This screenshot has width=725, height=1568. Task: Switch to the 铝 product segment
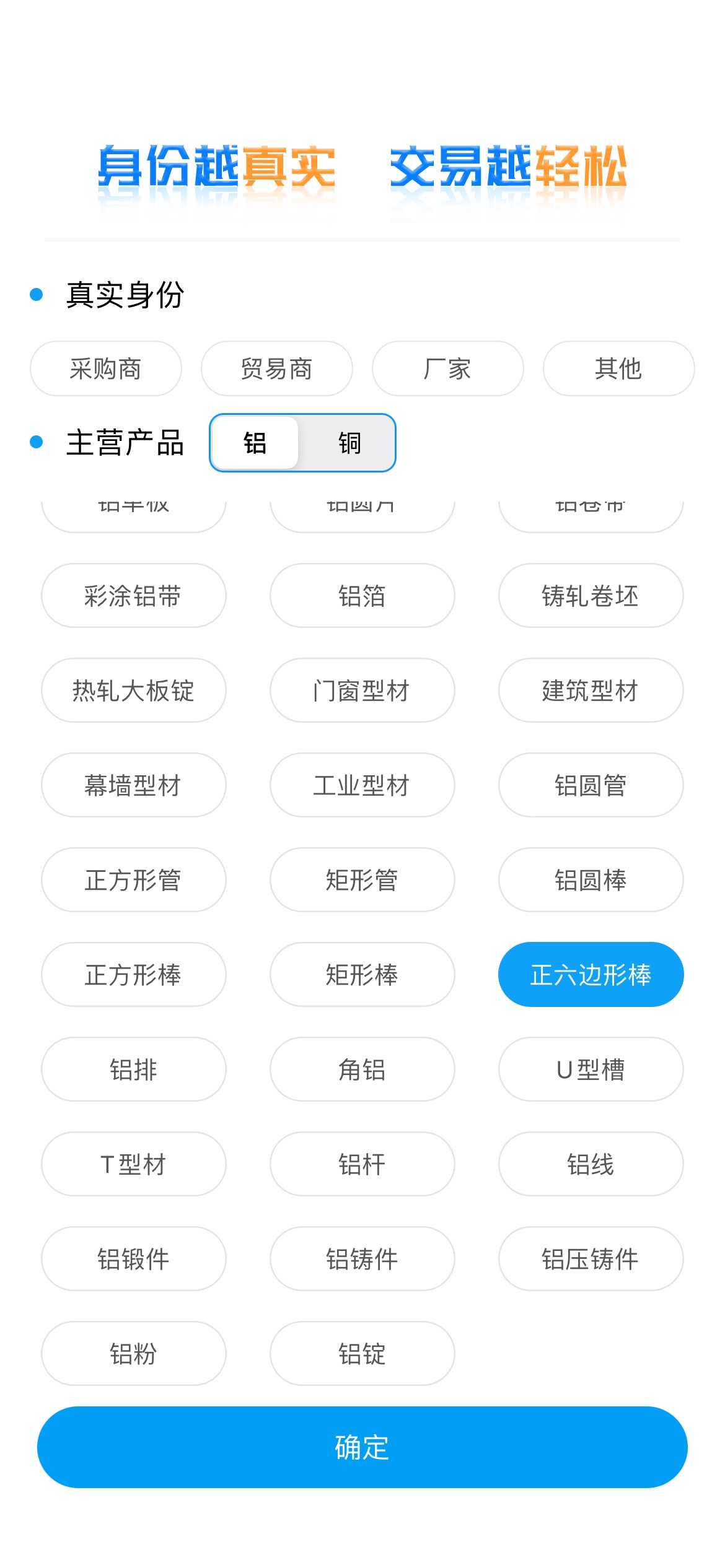tap(255, 443)
